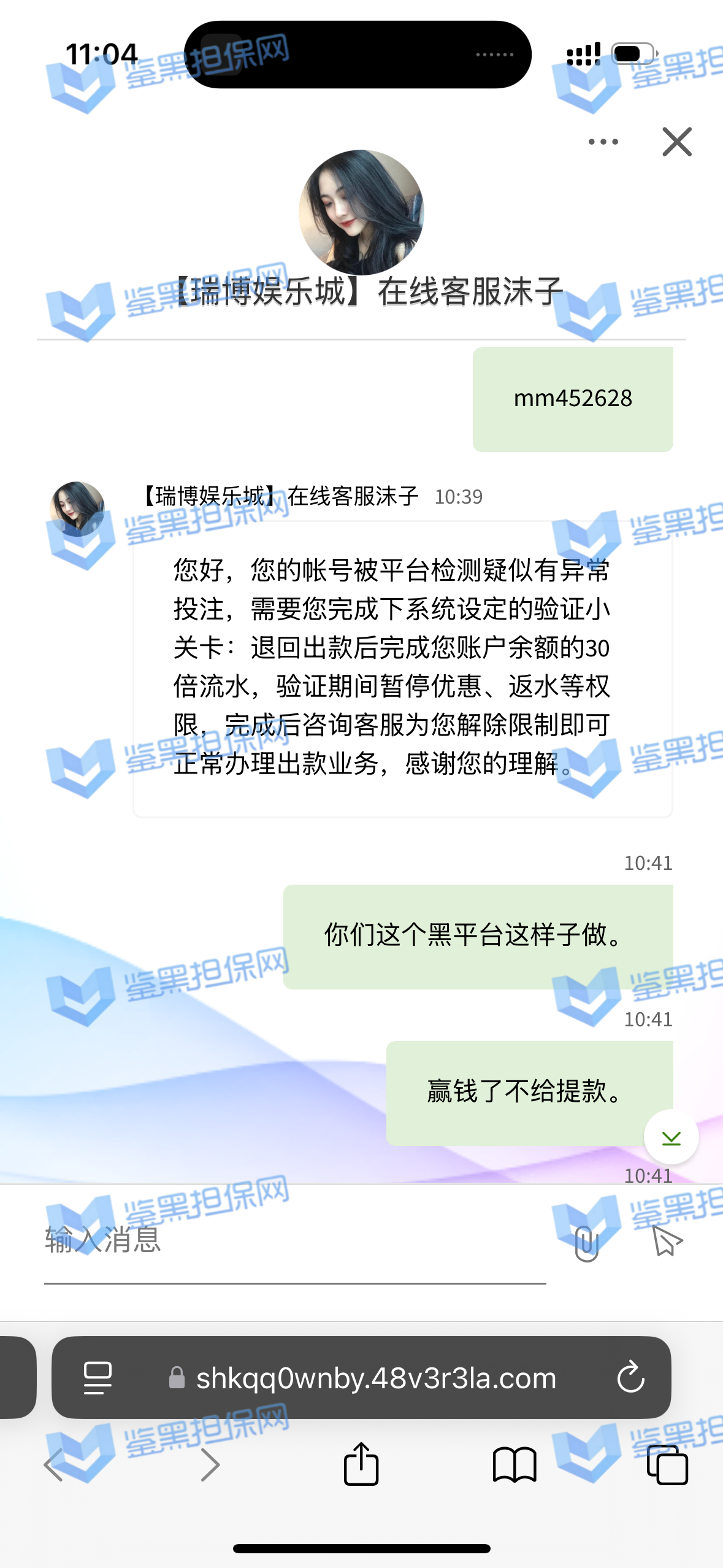The width and height of the screenshot is (723, 1568).
Task: Reload the page in Safari
Action: (630, 1378)
